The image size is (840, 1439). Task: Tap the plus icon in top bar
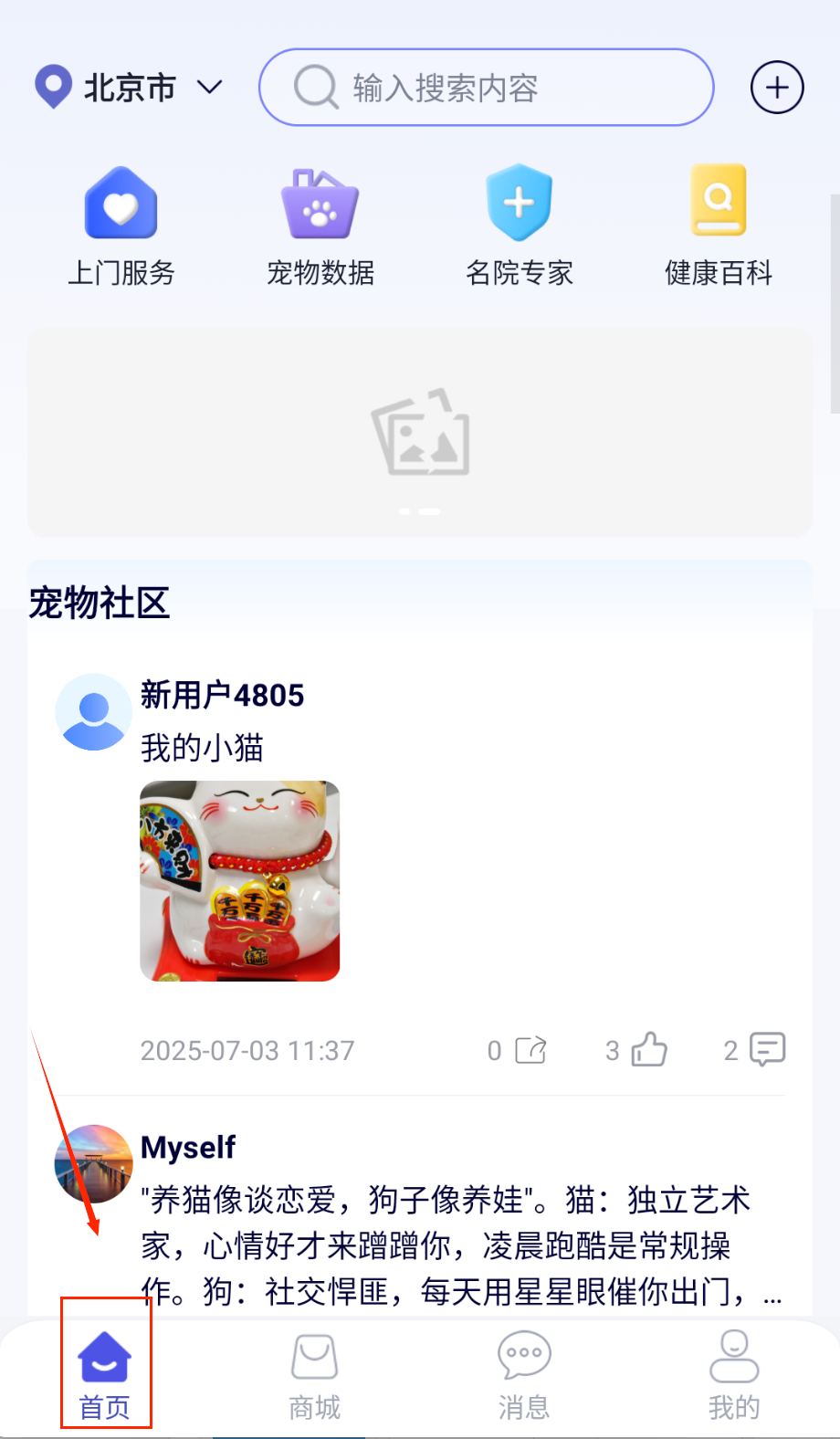point(777,88)
